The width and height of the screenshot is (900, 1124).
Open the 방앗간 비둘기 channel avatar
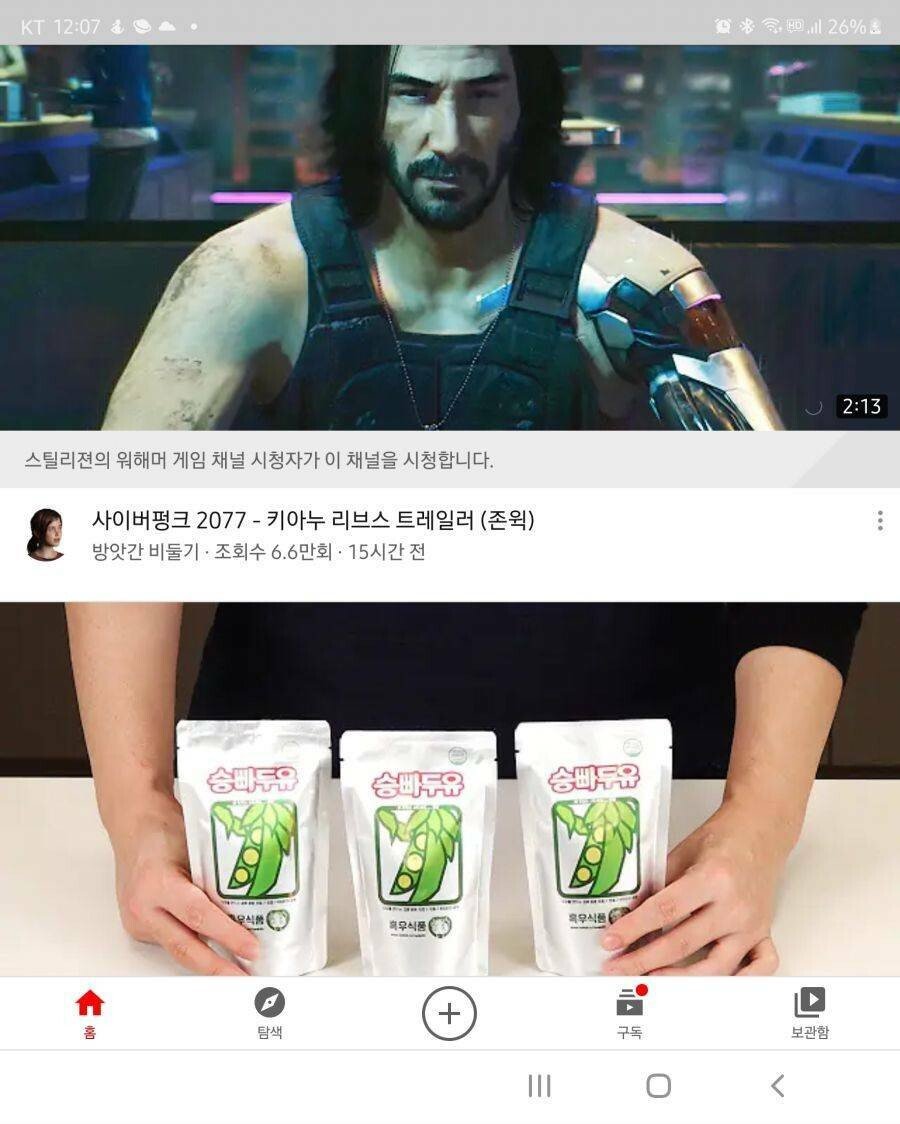click(45, 534)
